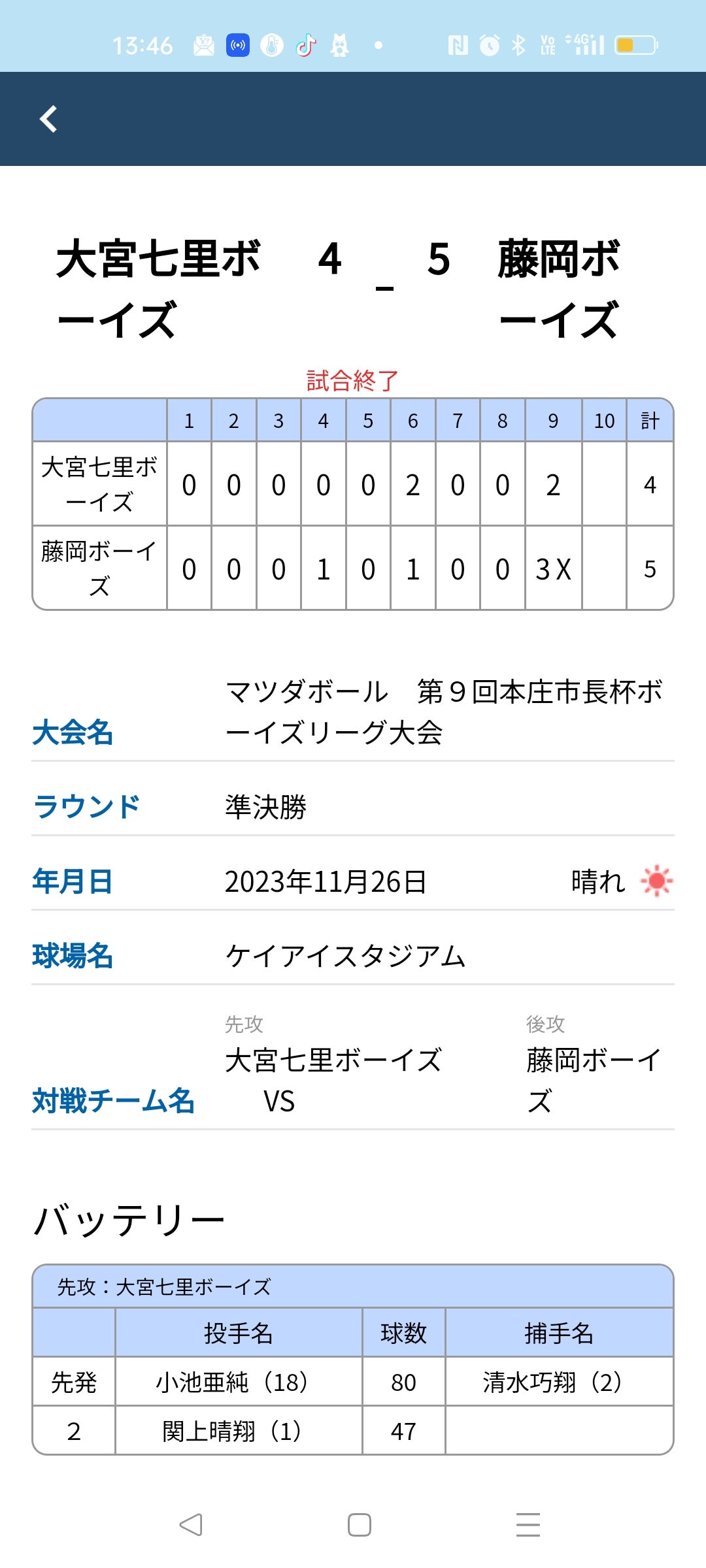Open the recent apps view
The height and width of the screenshot is (1568, 706).
[x=528, y=1525]
